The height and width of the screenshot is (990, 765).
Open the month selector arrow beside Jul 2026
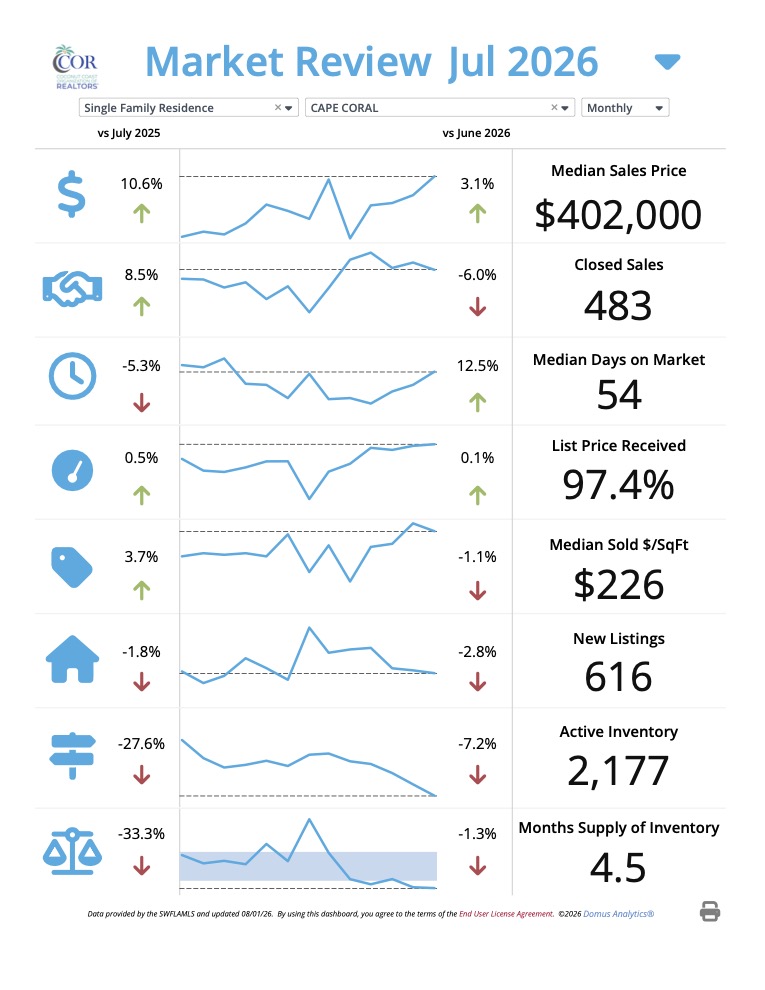click(x=667, y=62)
